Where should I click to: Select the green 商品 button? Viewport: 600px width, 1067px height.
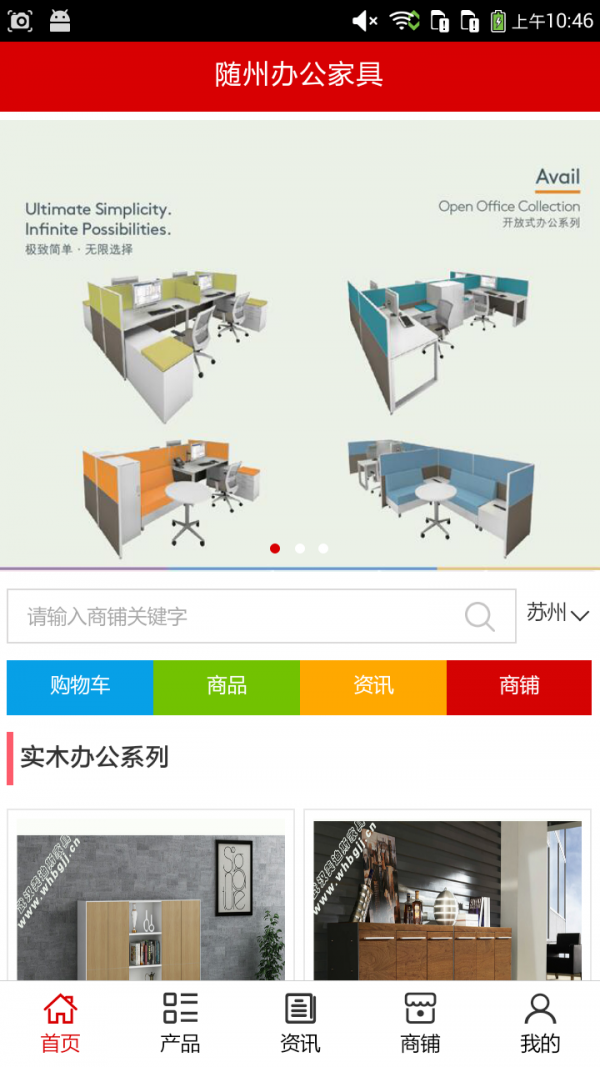pos(227,686)
